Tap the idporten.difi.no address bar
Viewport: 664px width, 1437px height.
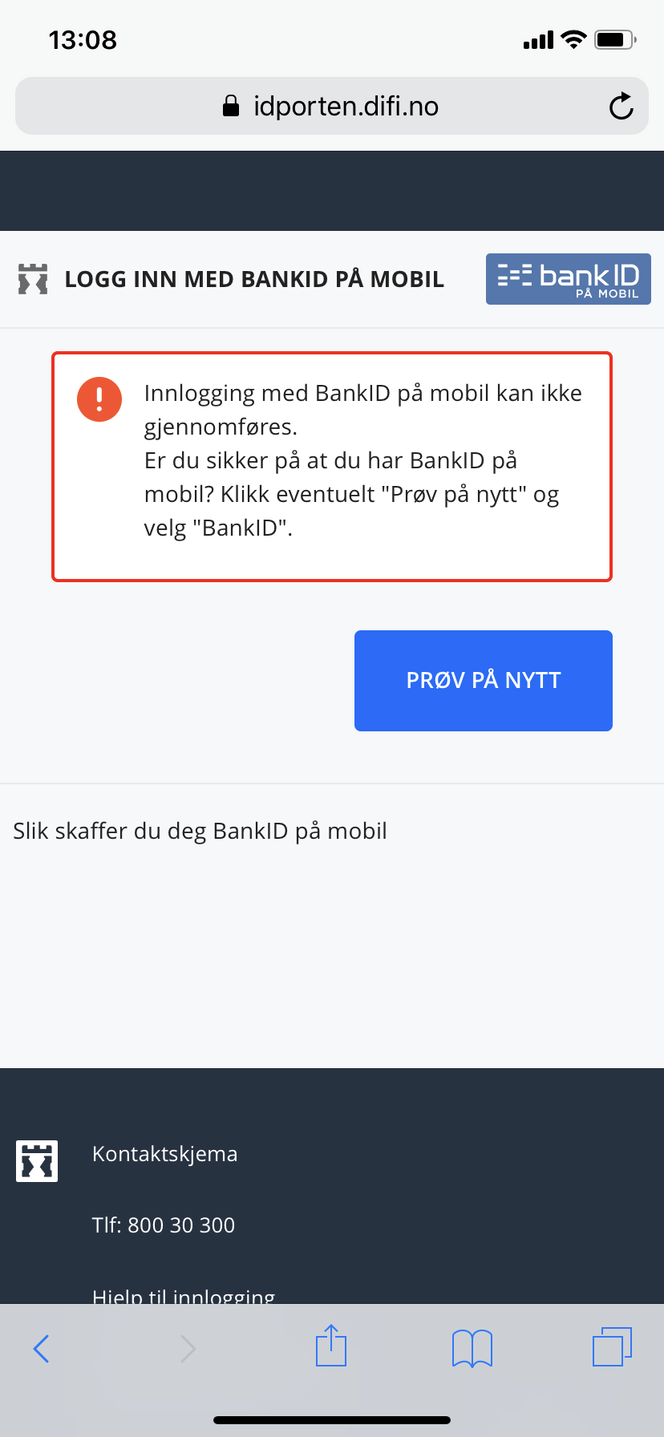330,106
